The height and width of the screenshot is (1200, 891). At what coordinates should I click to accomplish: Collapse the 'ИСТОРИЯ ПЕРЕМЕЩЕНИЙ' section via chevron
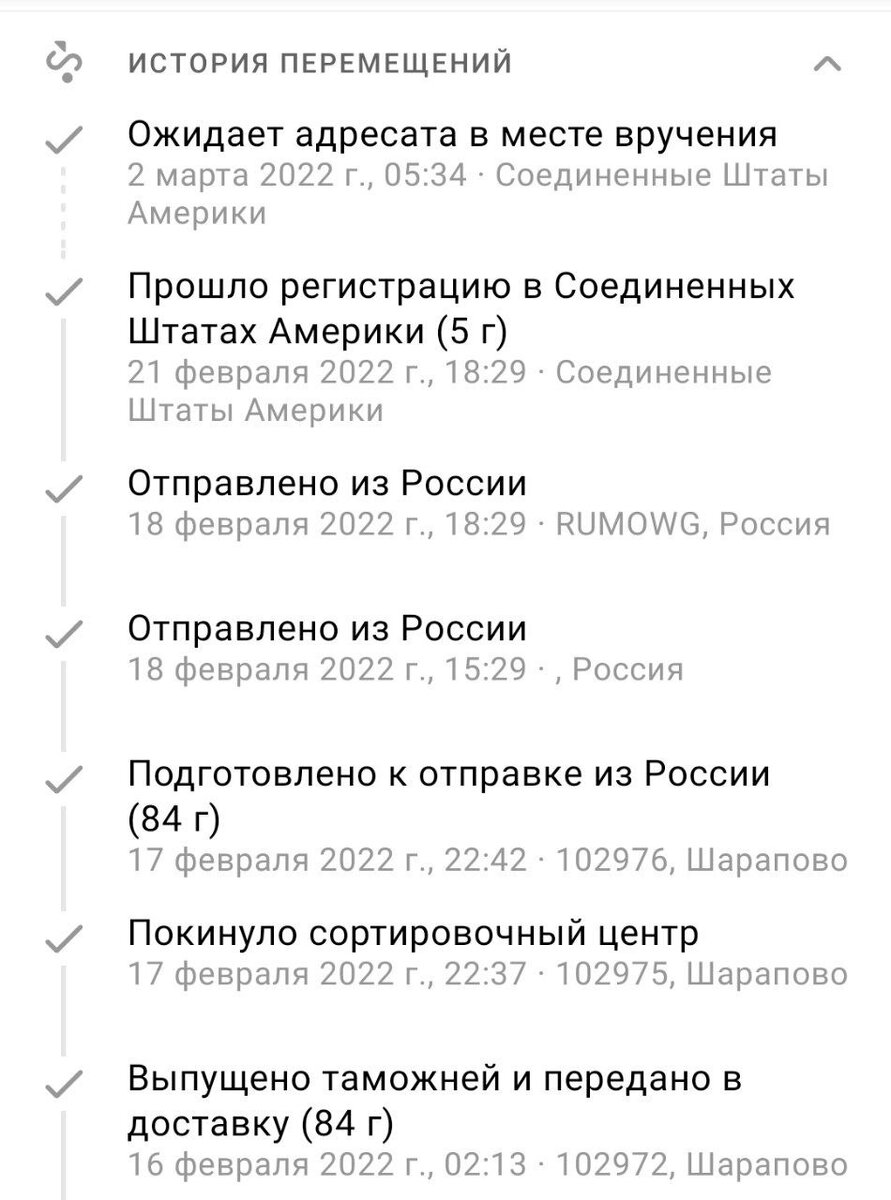click(x=826, y=61)
